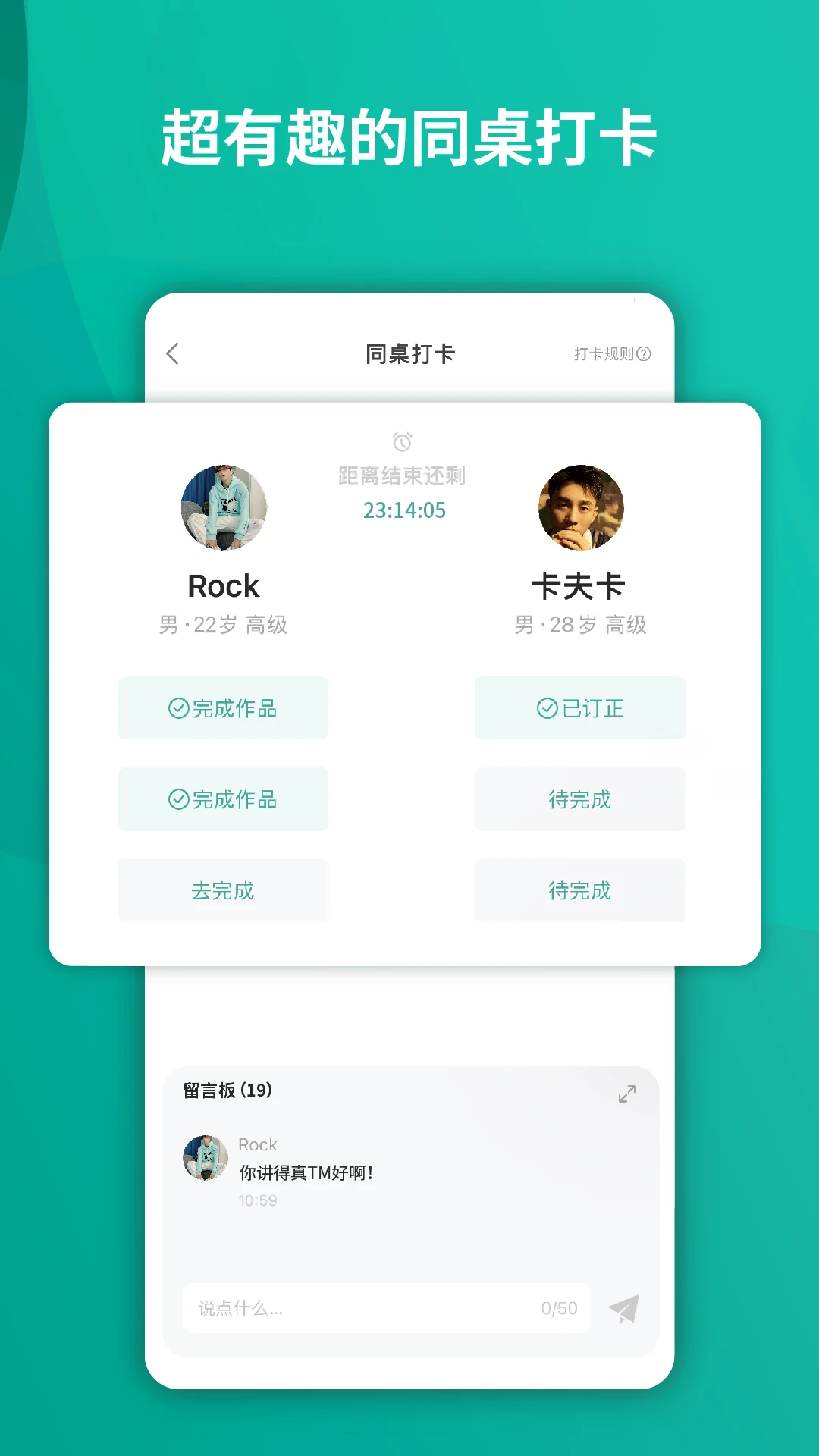
Task: Click the second 完成作品 button
Action: point(222,799)
